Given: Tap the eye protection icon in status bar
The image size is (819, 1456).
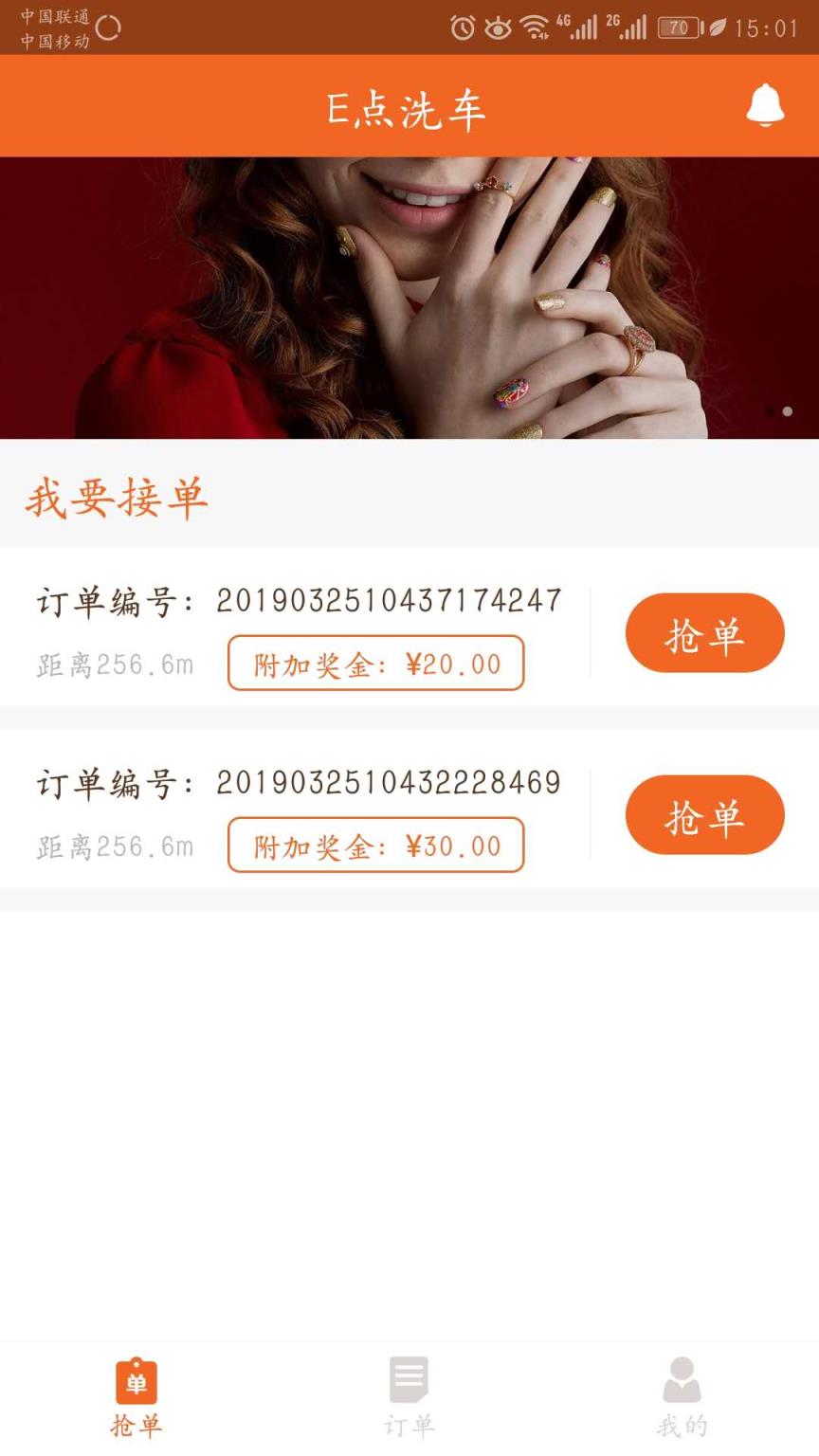Looking at the screenshot, I should [x=499, y=26].
